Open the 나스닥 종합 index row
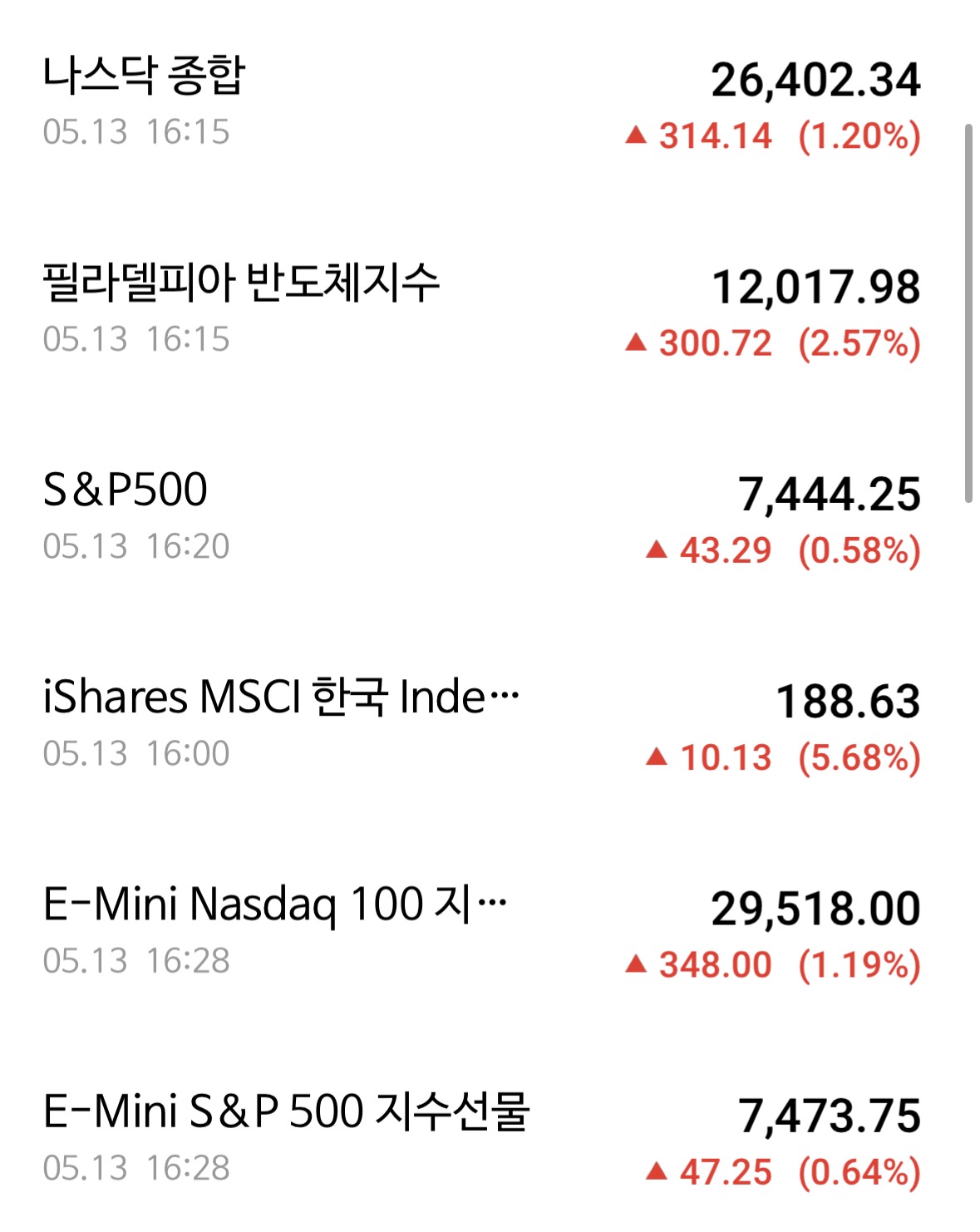The width and height of the screenshot is (980, 1232). pos(482,104)
